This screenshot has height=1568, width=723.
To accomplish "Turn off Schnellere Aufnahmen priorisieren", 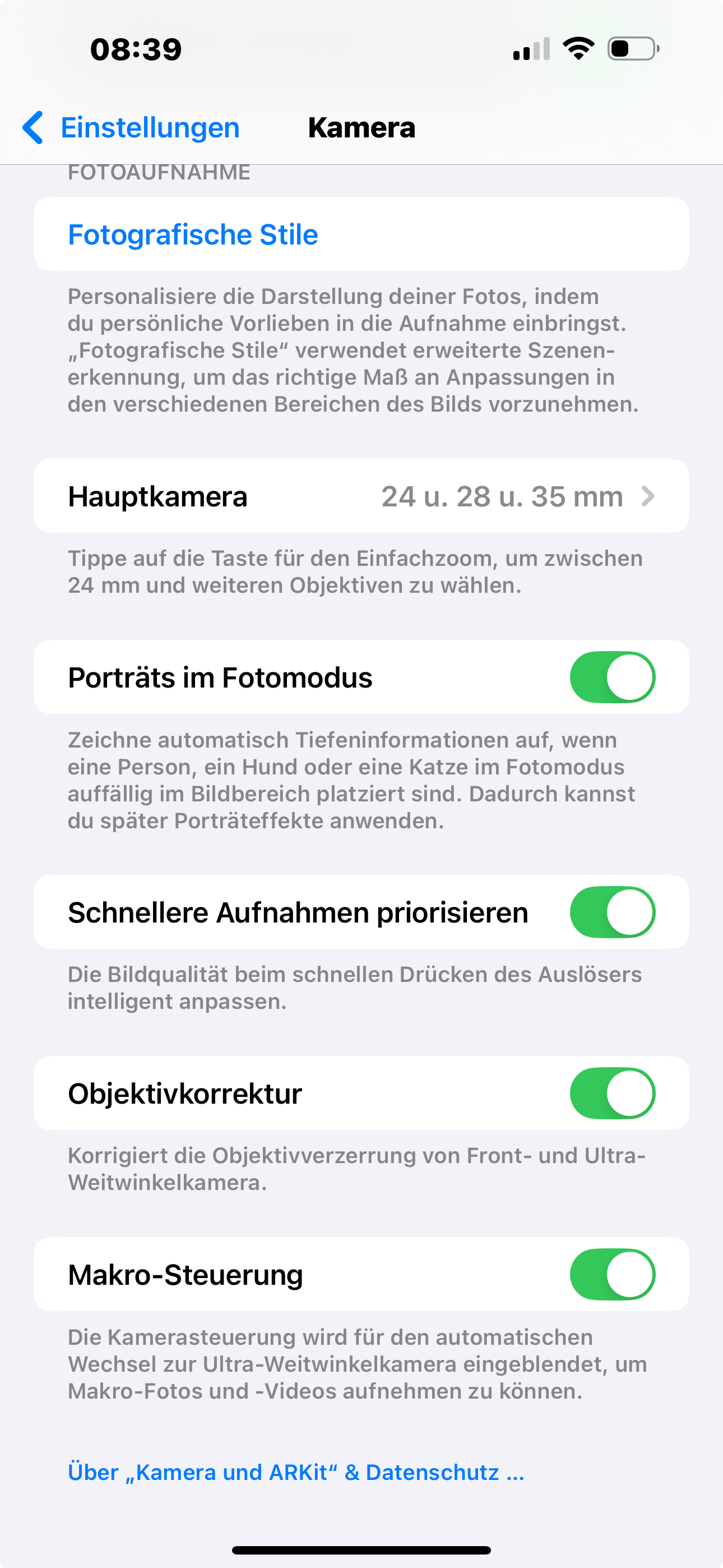I will 611,912.
